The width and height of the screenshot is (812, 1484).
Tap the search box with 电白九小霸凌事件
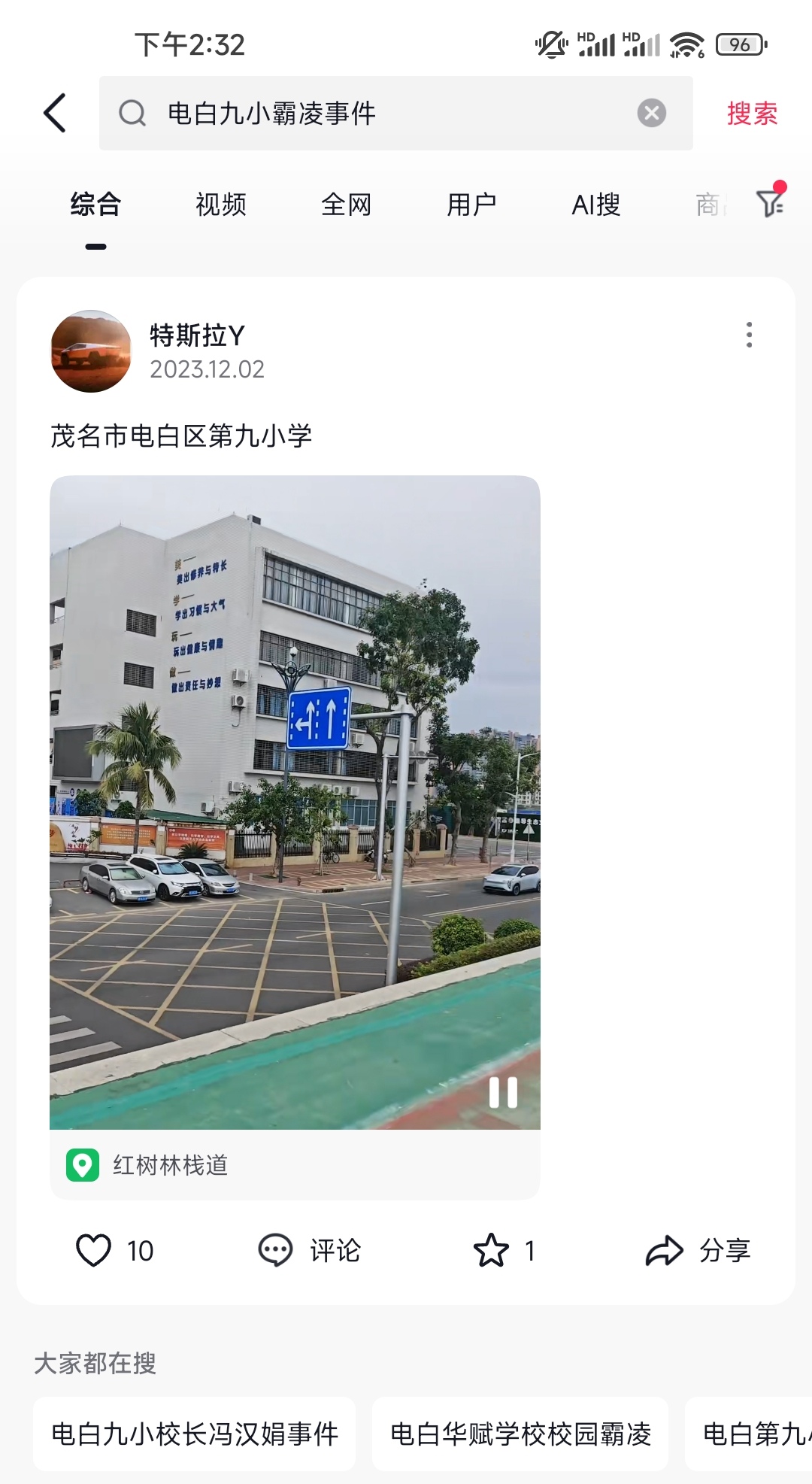pos(376,114)
